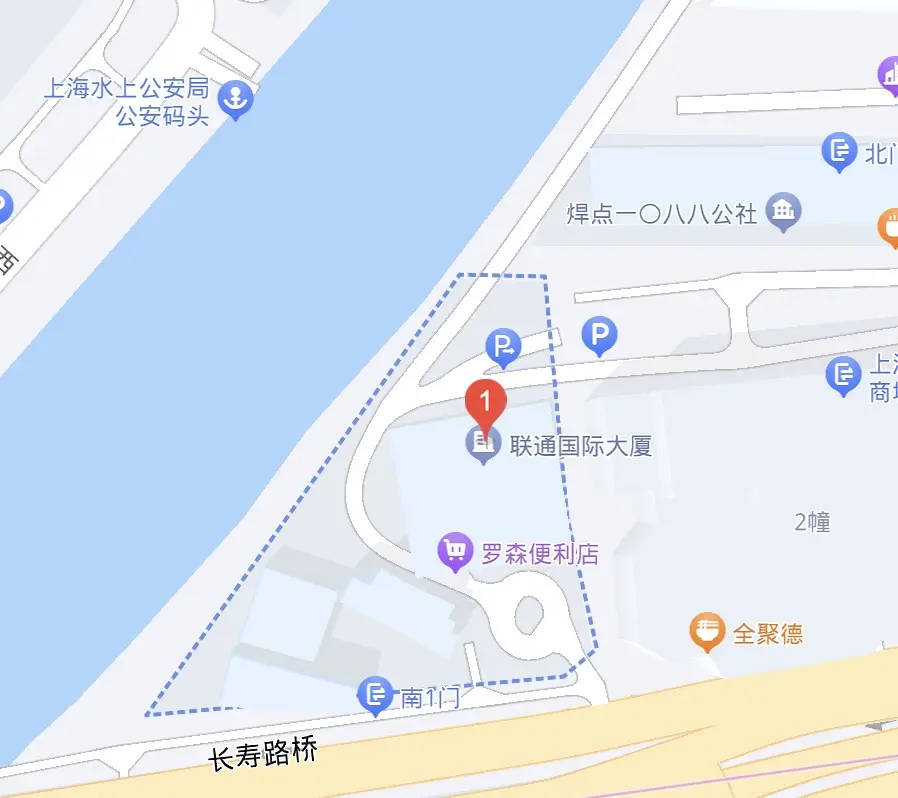The width and height of the screenshot is (898, 798).
Task: Open the 焊点一〇八八公社 marker
Action: point(783,211)
